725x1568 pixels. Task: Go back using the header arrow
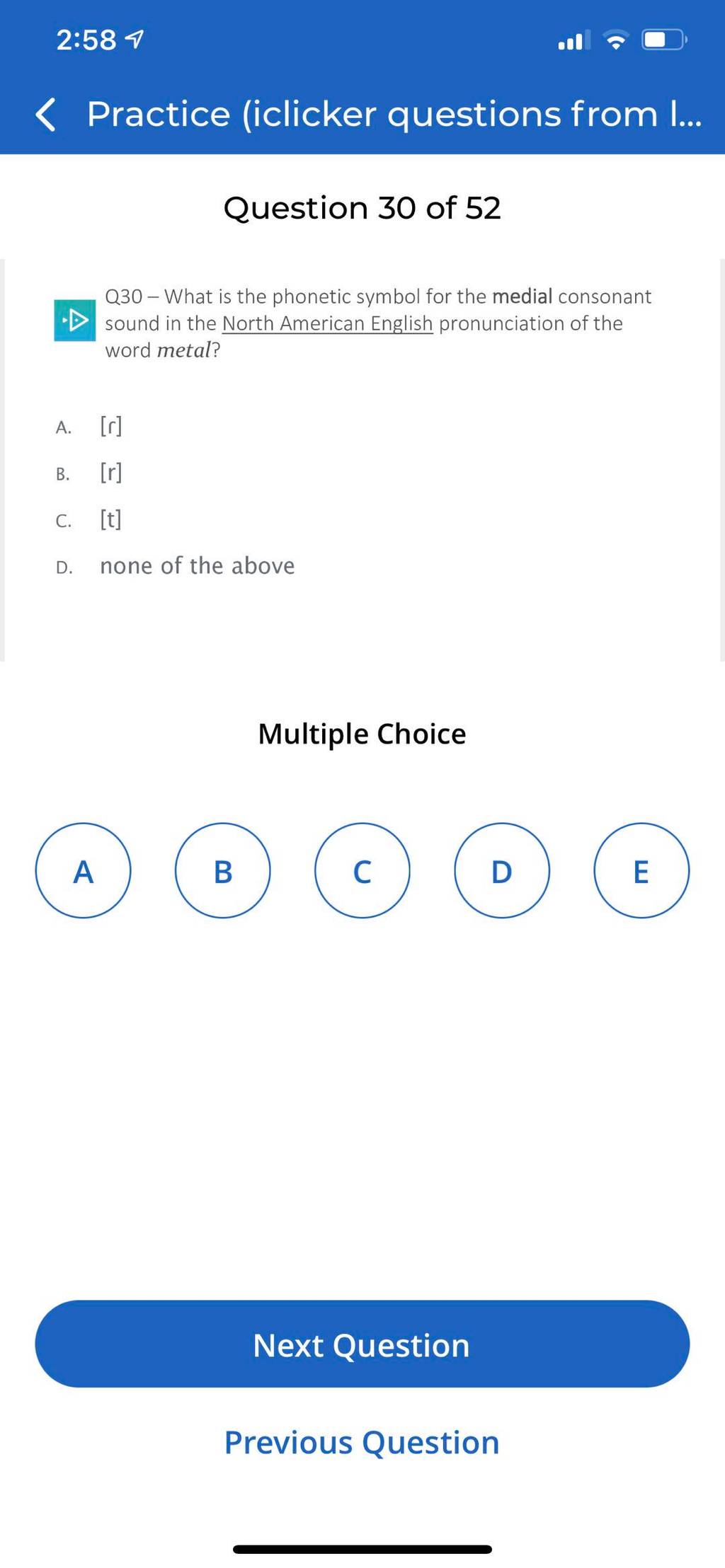point(45,115)
